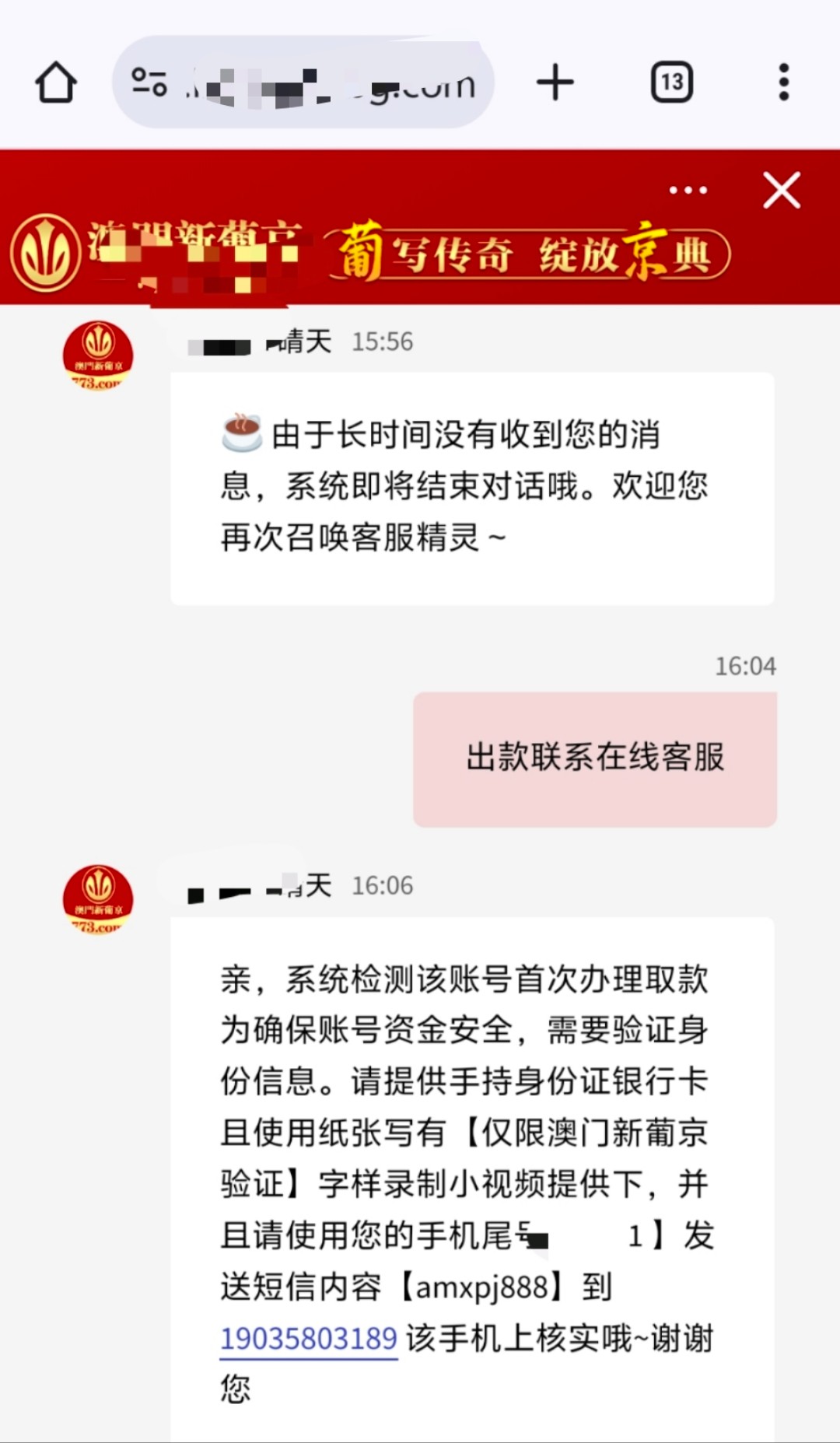Close the customer service chat window

[x=782, y=191]
